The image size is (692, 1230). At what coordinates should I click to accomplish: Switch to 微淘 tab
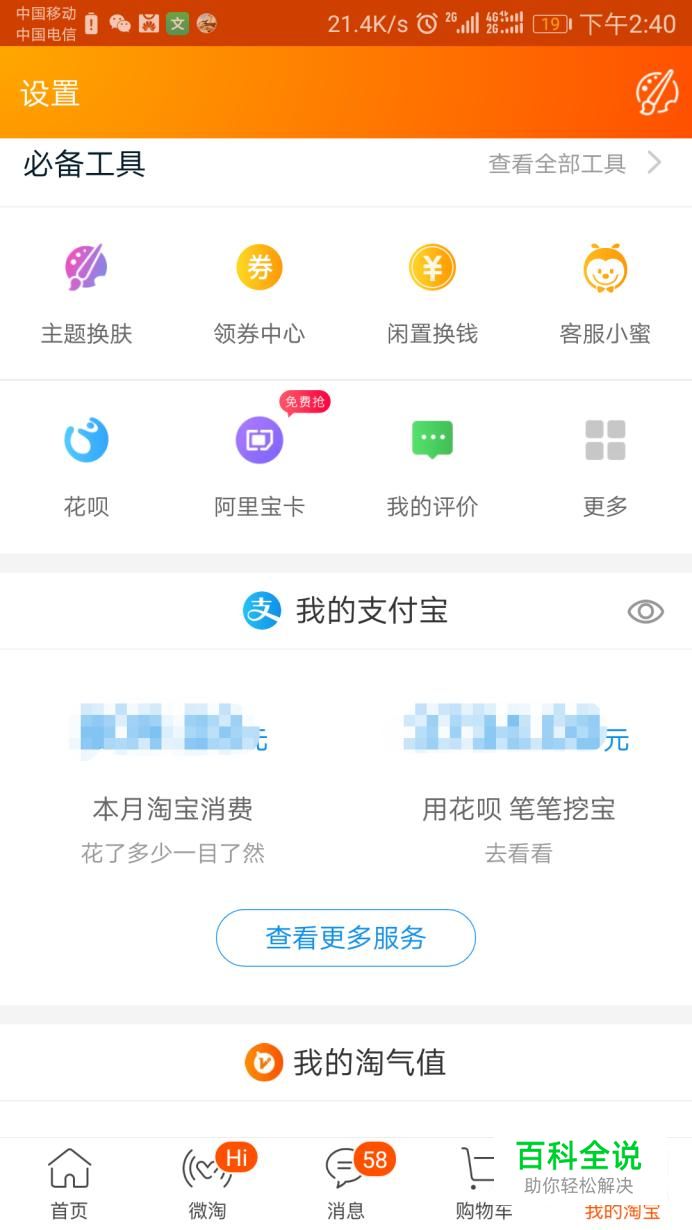(208, 1184)
